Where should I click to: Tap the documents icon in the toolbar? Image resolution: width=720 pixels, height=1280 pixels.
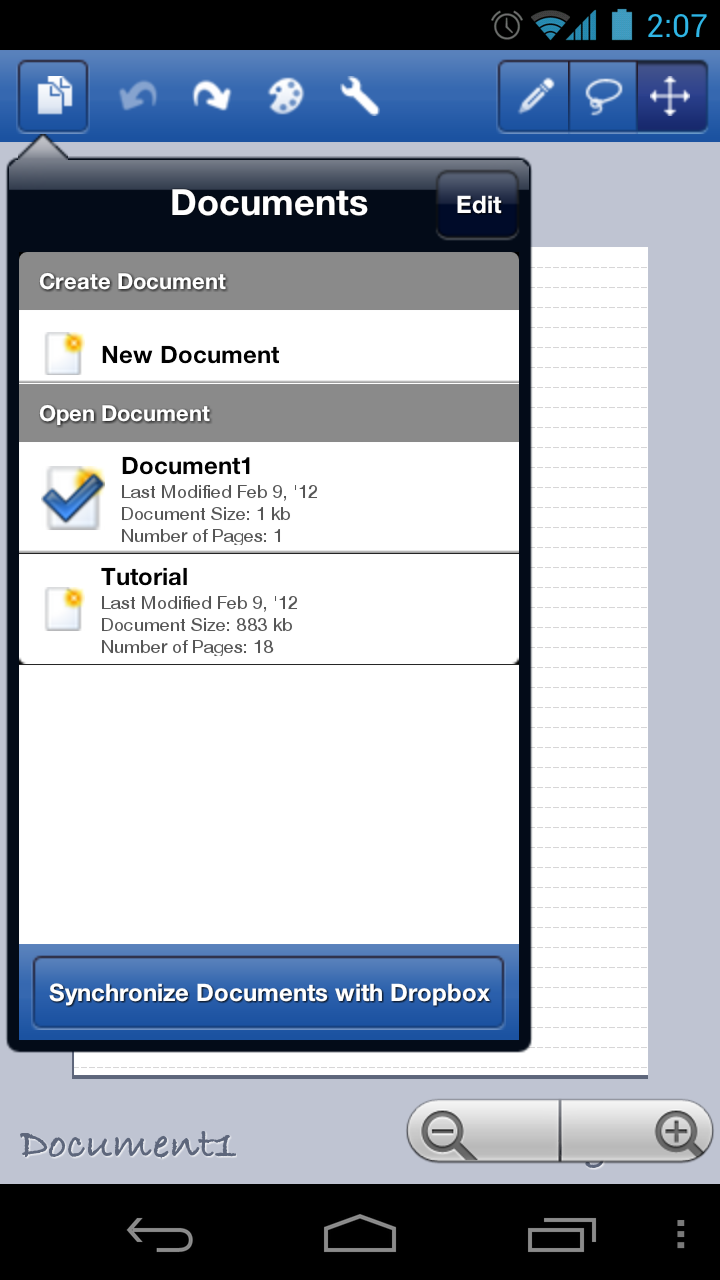[53, 97]
